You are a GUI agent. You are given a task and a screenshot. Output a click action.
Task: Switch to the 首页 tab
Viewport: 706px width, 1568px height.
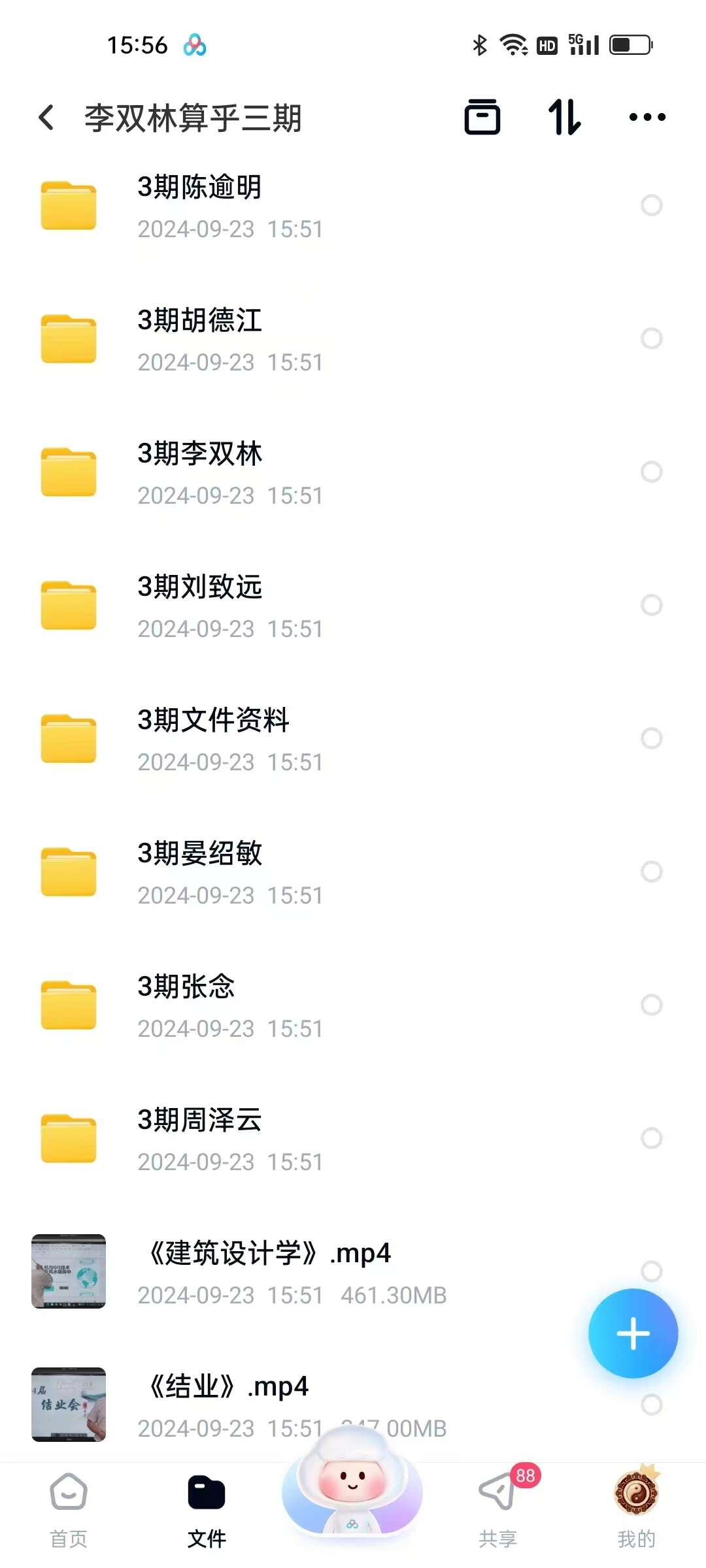[69, 1511]
